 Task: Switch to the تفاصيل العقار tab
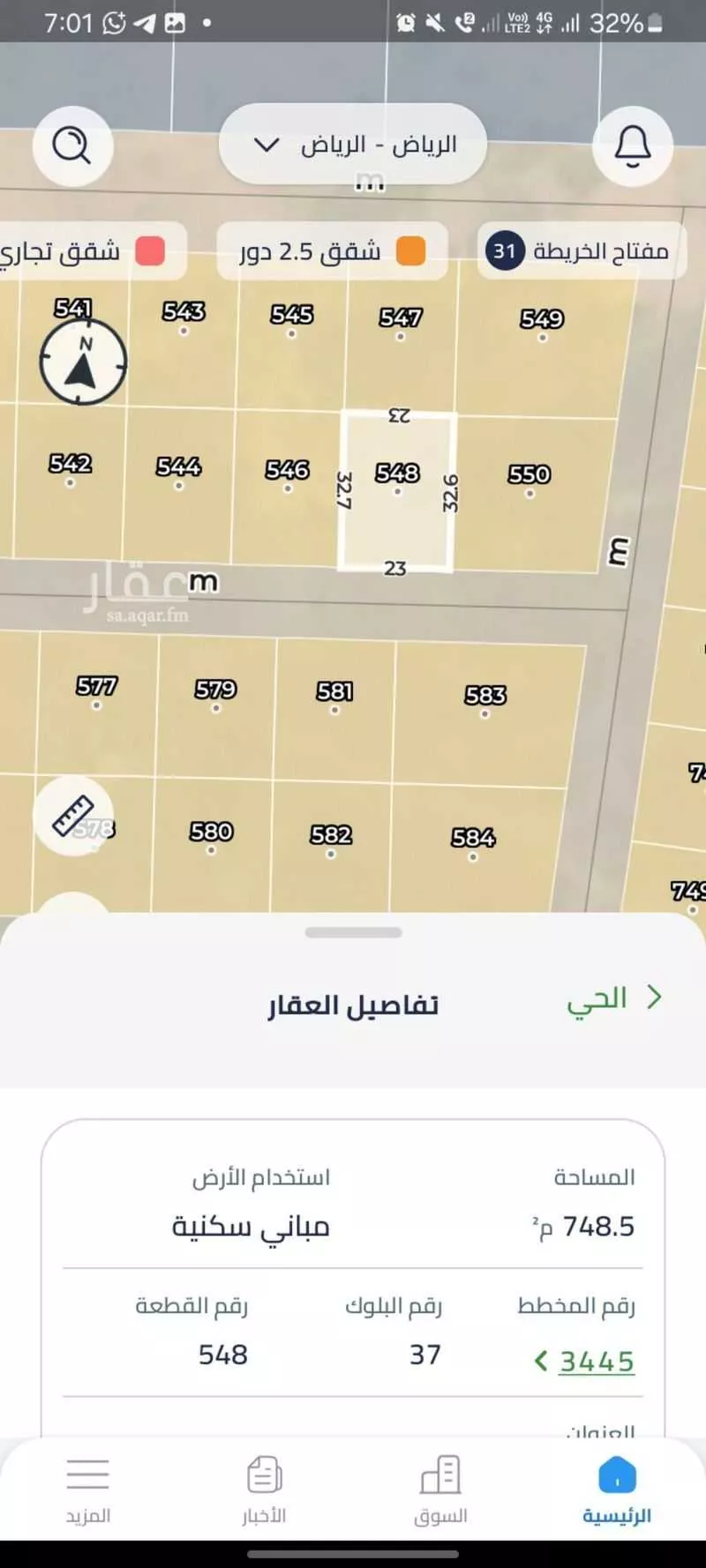click(352, 1004)
